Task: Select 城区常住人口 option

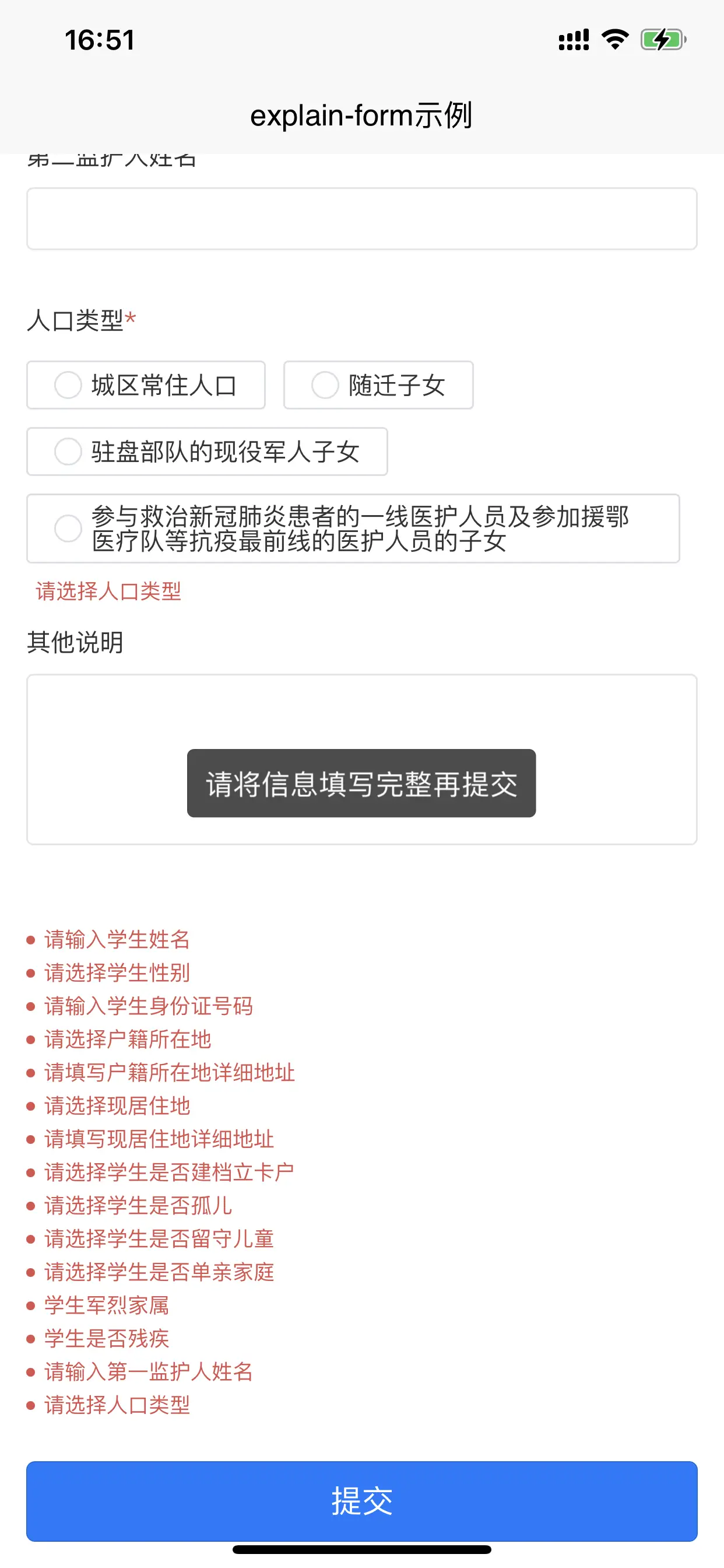Action: 146,386
